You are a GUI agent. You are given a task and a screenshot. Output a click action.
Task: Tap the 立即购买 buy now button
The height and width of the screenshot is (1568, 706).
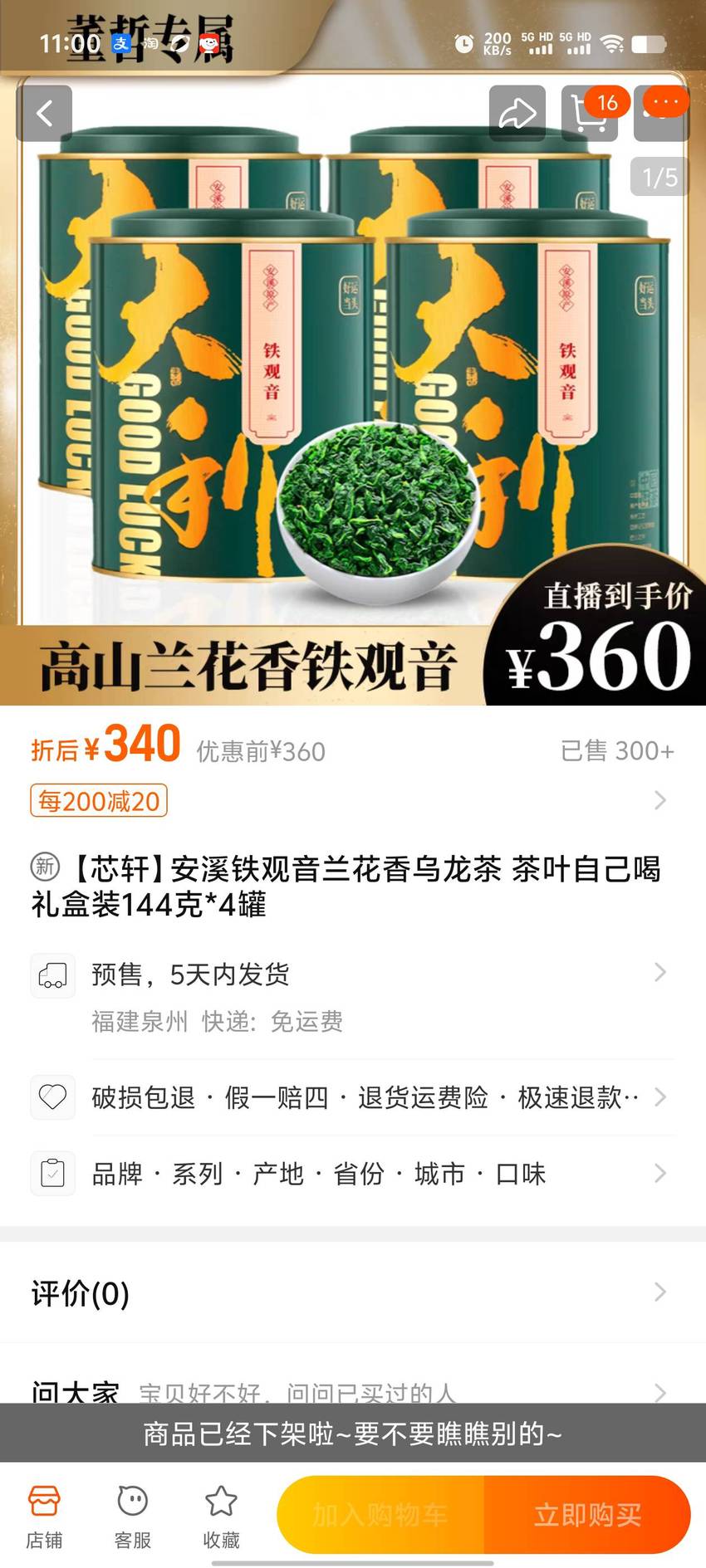587,1515
